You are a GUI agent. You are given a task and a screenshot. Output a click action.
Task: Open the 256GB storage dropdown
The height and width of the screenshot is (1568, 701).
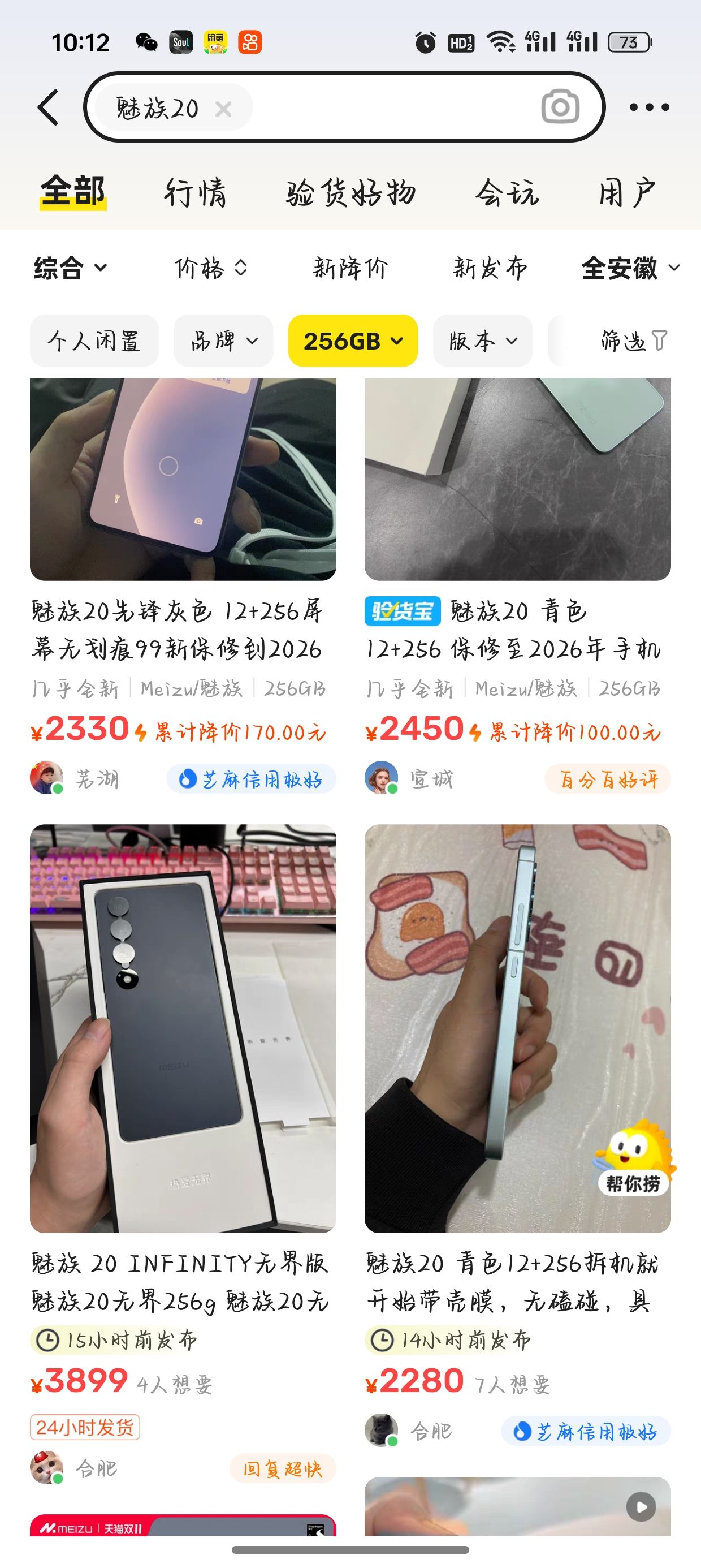(x=353, y=341)
